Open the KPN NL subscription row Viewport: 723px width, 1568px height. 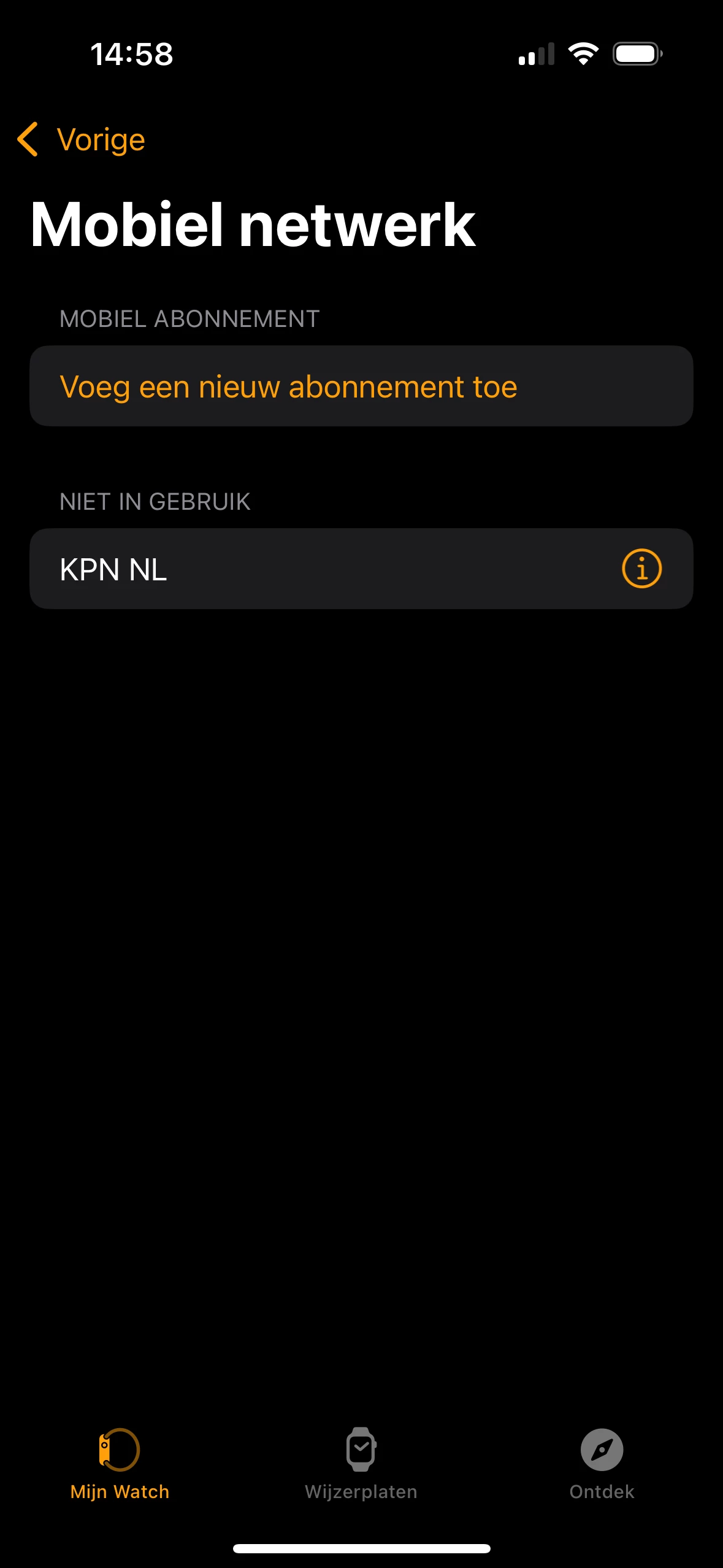click(307, 569)
